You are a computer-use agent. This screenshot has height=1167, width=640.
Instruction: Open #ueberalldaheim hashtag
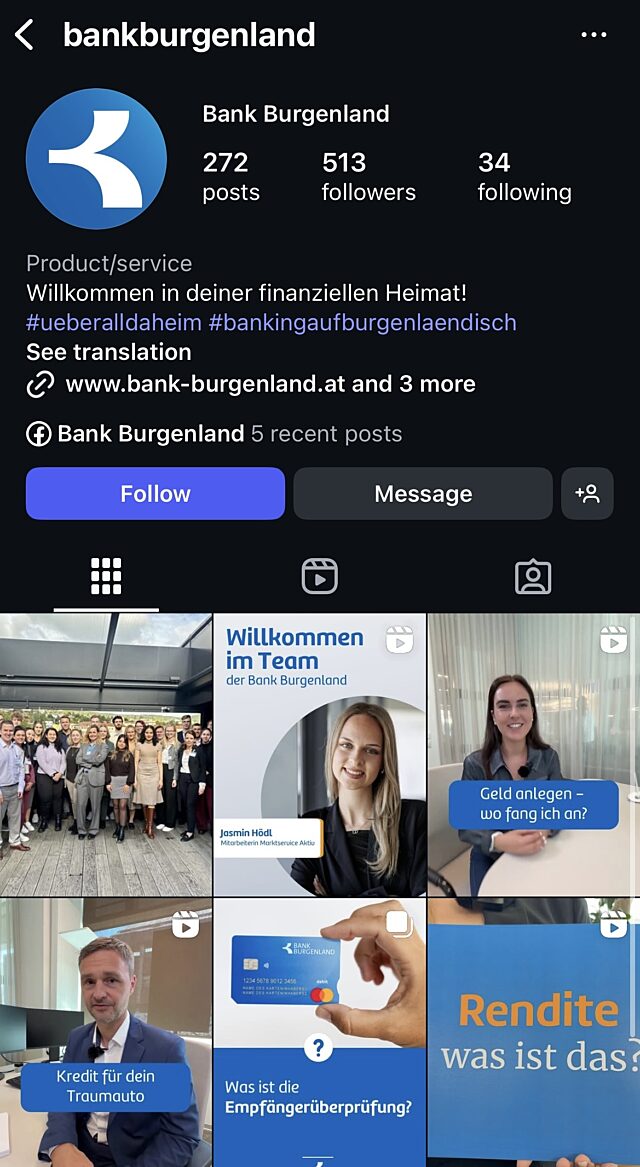tap(114, 323)
